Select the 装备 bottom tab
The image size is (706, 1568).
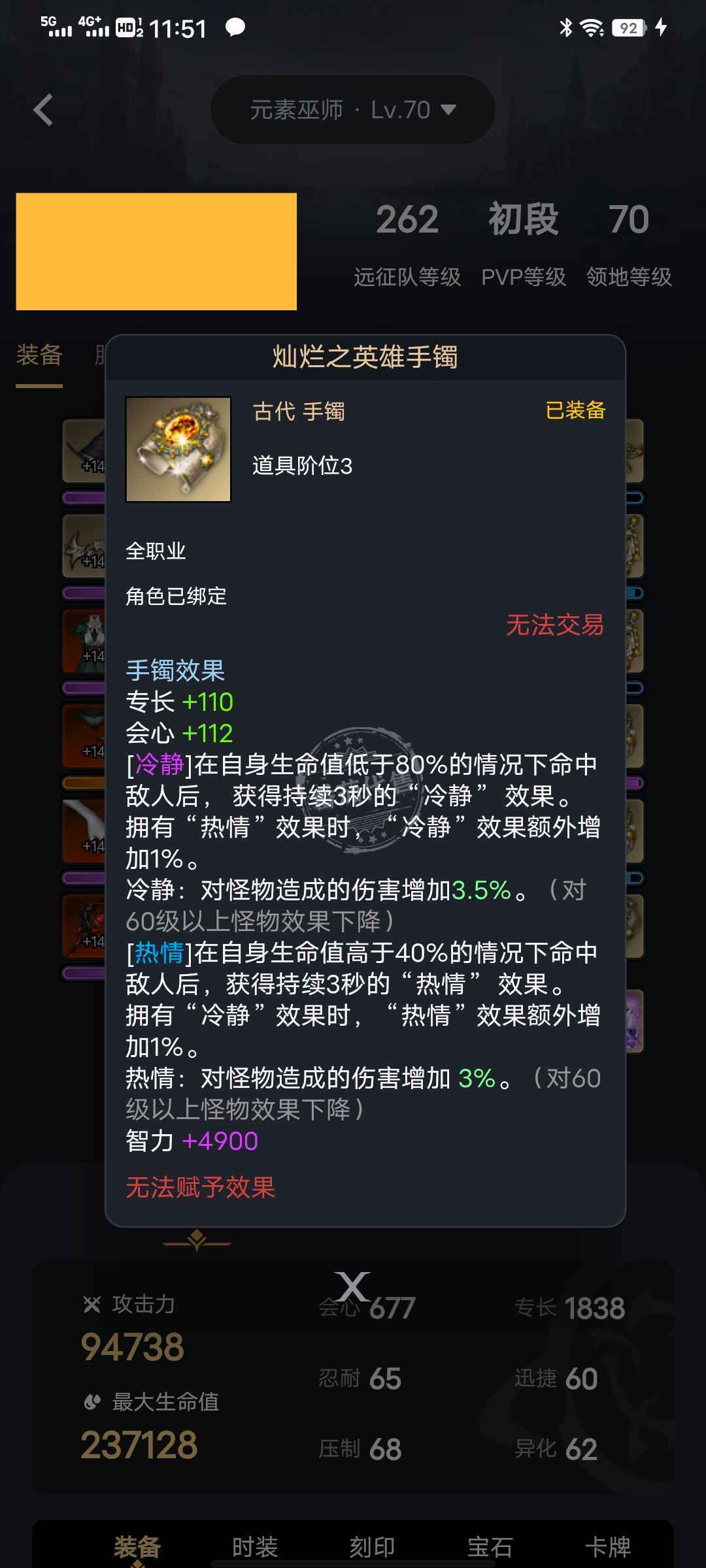click(x=137, y=1546)
